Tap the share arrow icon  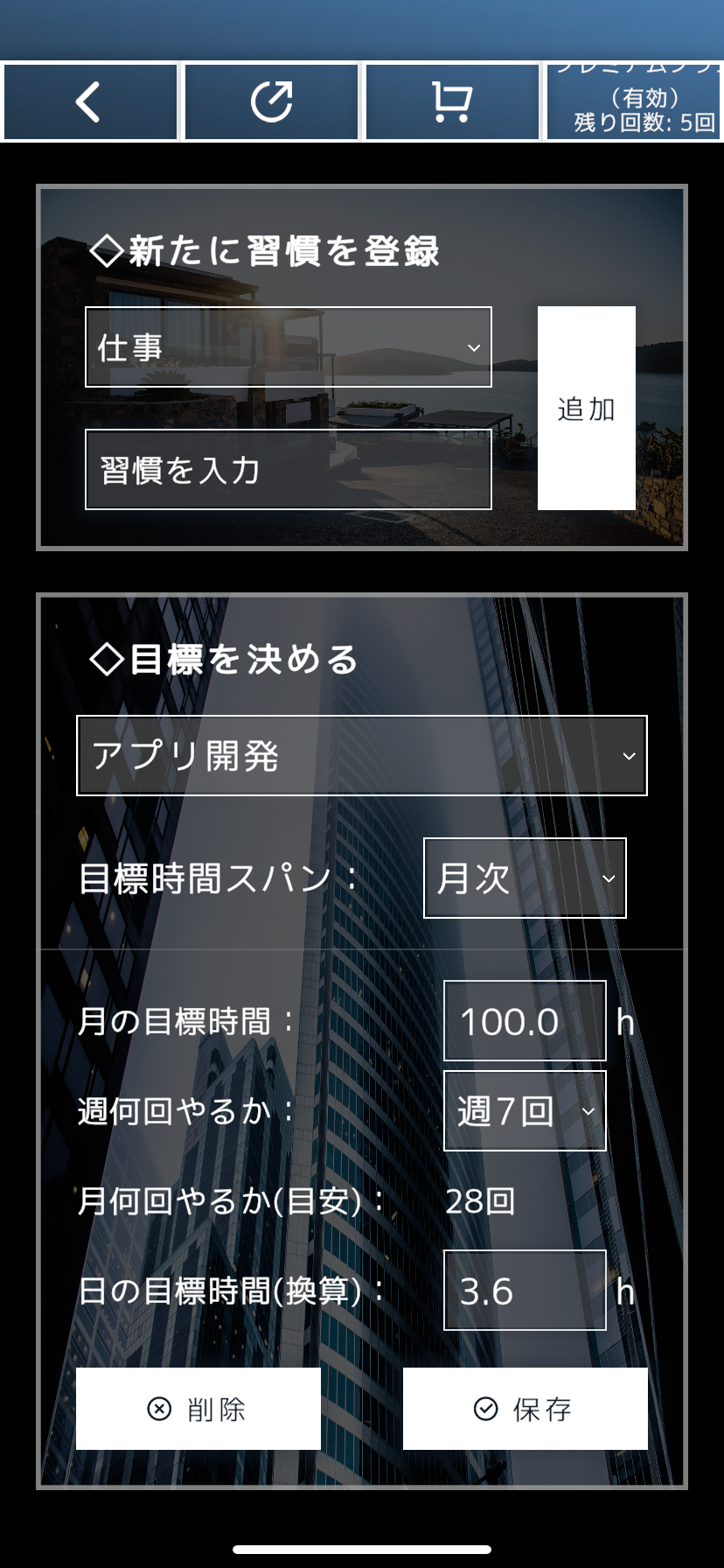tap(271, 101)
